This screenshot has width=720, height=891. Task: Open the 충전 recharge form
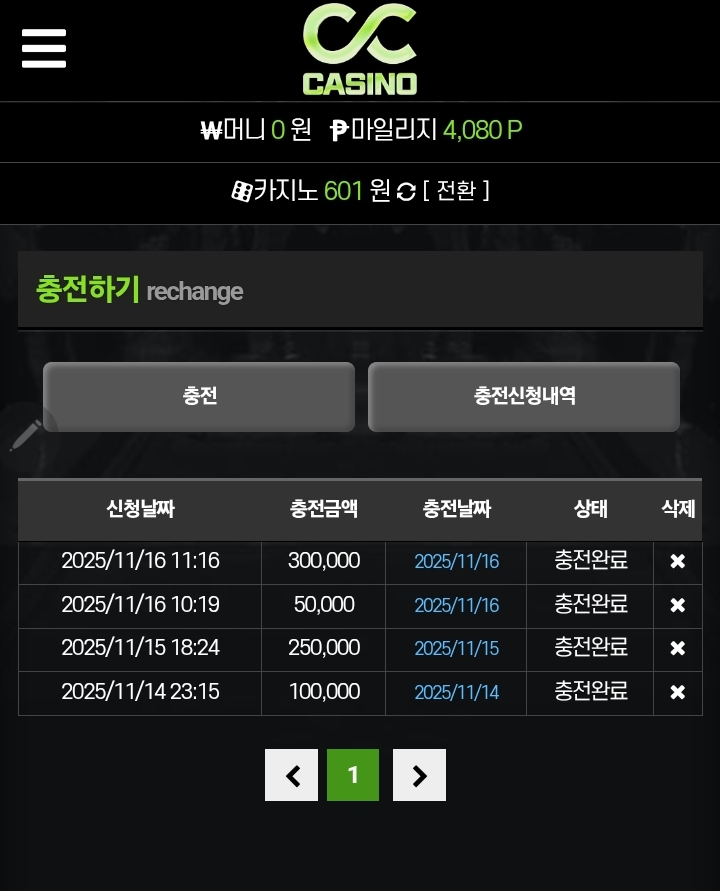[199, 396]
